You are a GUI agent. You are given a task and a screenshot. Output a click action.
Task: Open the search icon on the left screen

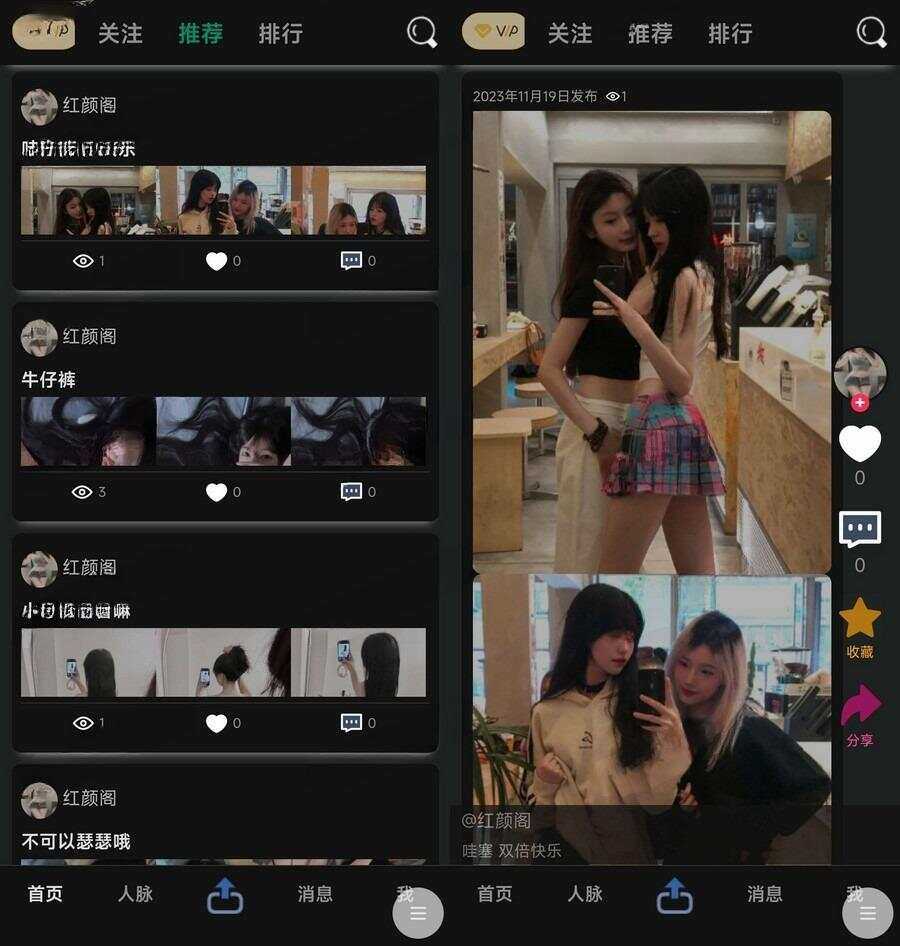click(420, 32)
